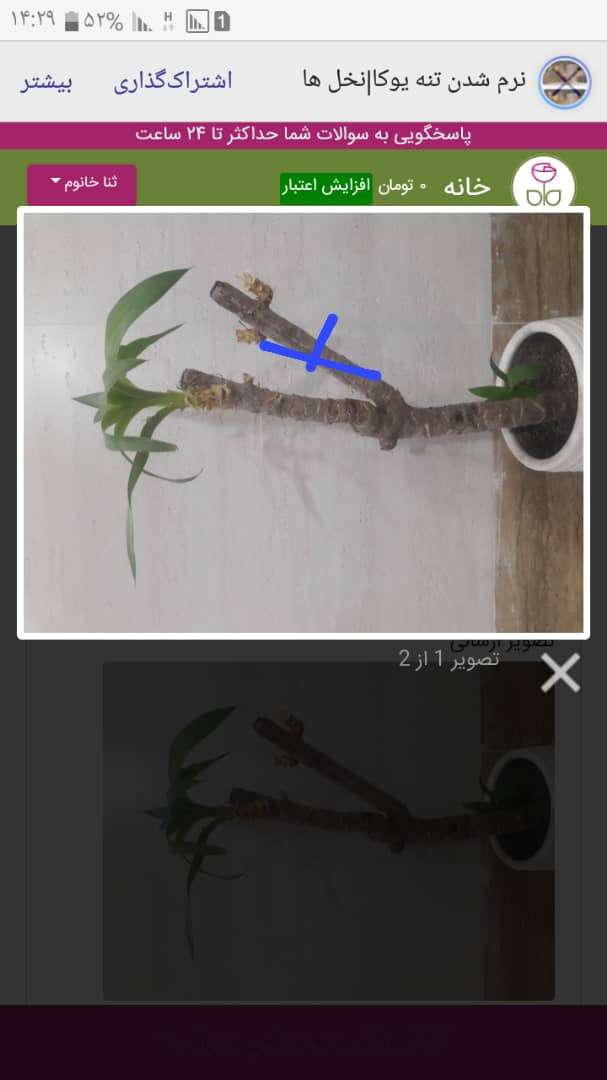Image resolution: width=607 pixels, height=1080 pixels.
Task: Tap the rose site logo
Action: tap(544, 185)
